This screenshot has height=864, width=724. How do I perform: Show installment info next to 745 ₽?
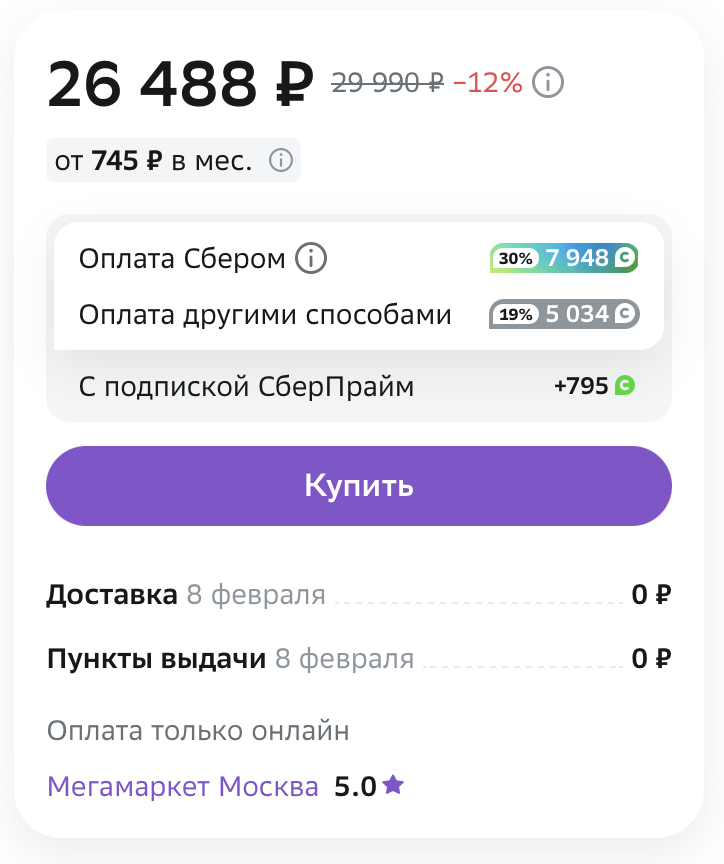[x=281, y=160]
